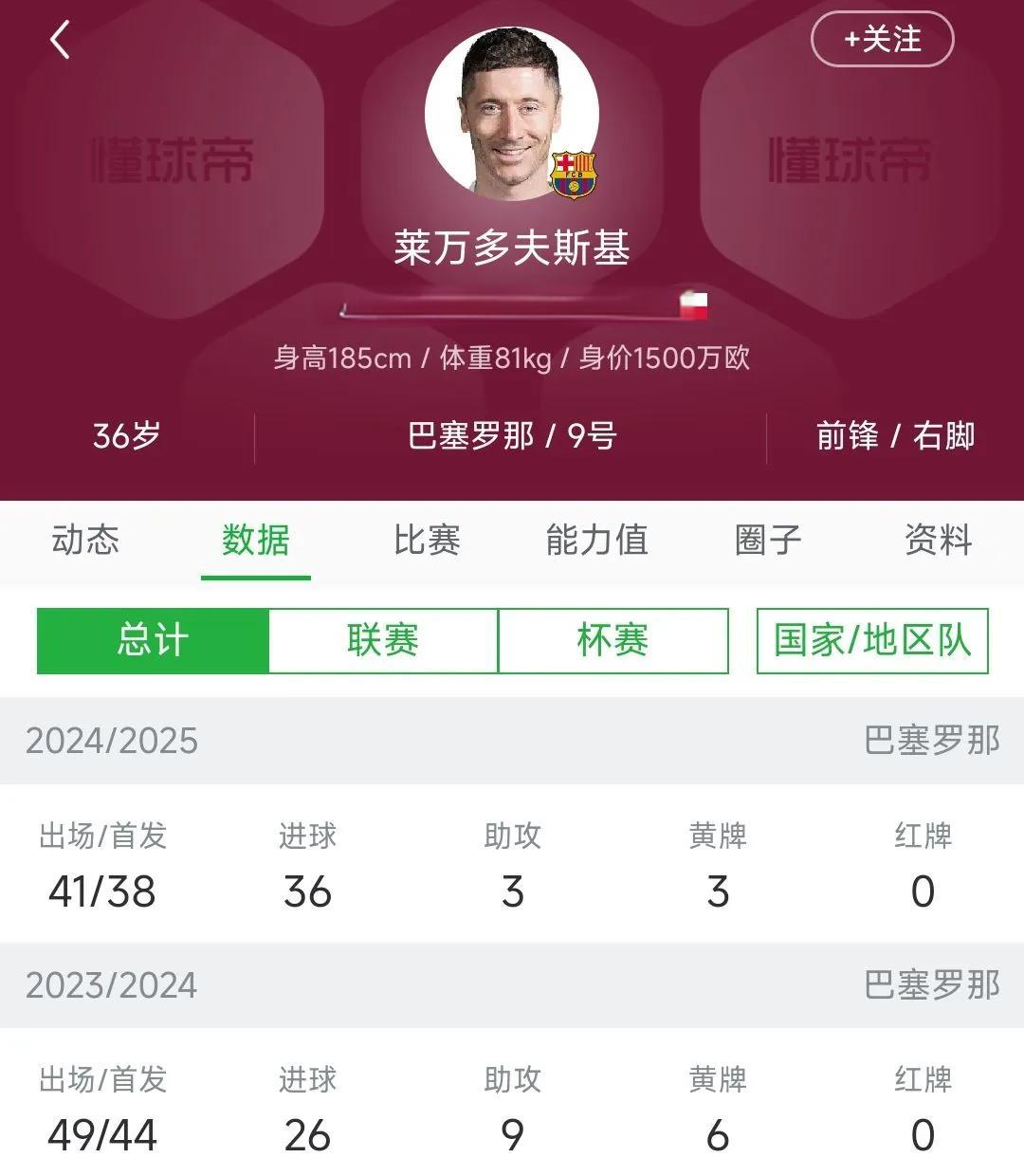Switch to the 比赛 matches tab
The height and width of the screenshot is (1176, 1024).
click(425, 541)
